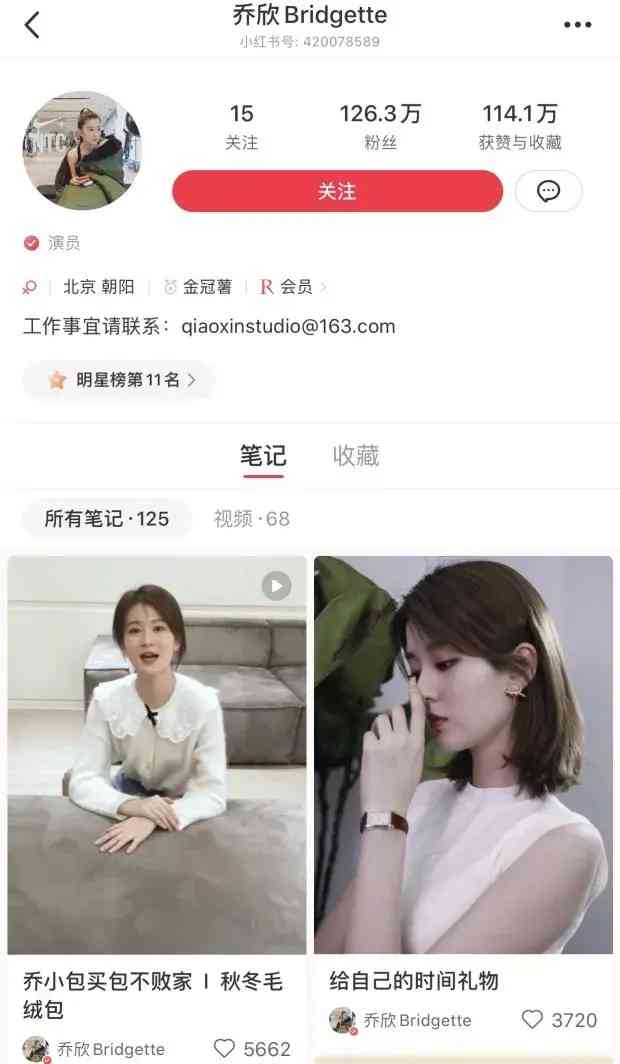
Task: Open the 会员 membership link
Action: [295, 287]
